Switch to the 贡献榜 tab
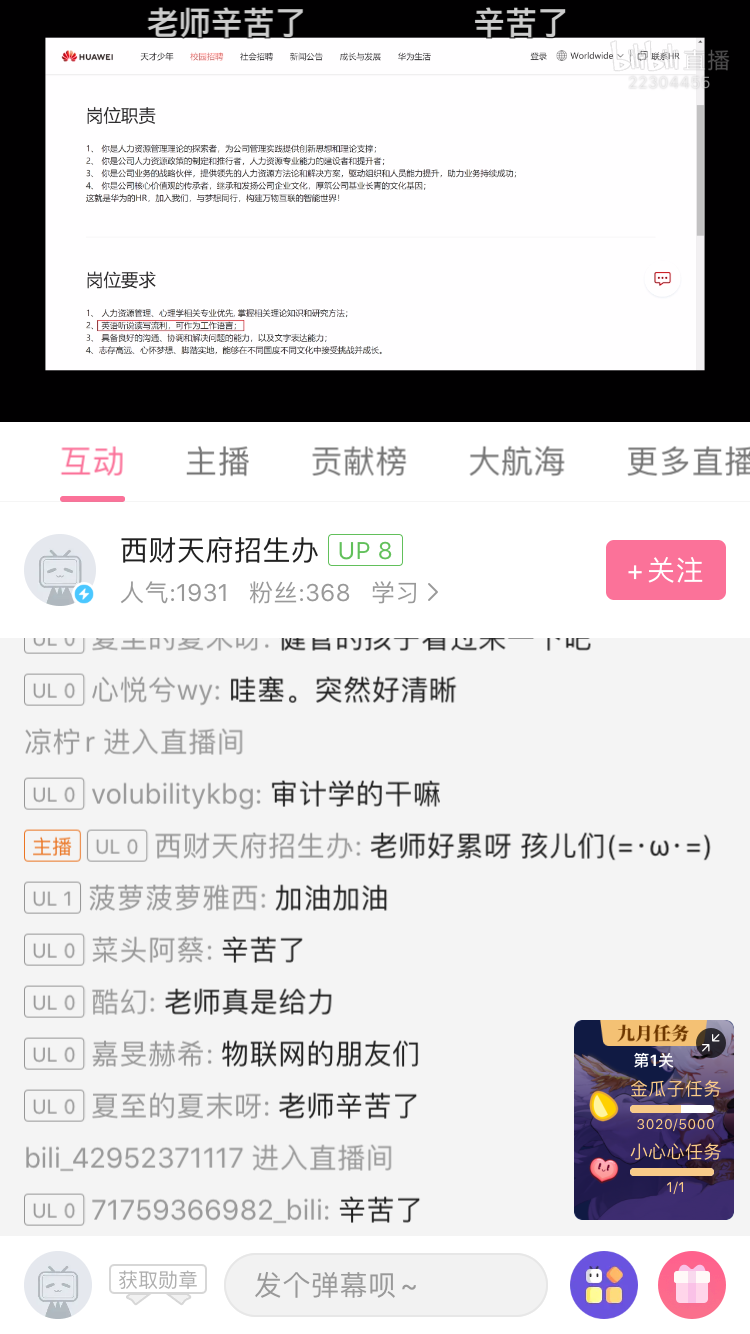This screenshot has height=1334, width=750. (x=358, y=462)
